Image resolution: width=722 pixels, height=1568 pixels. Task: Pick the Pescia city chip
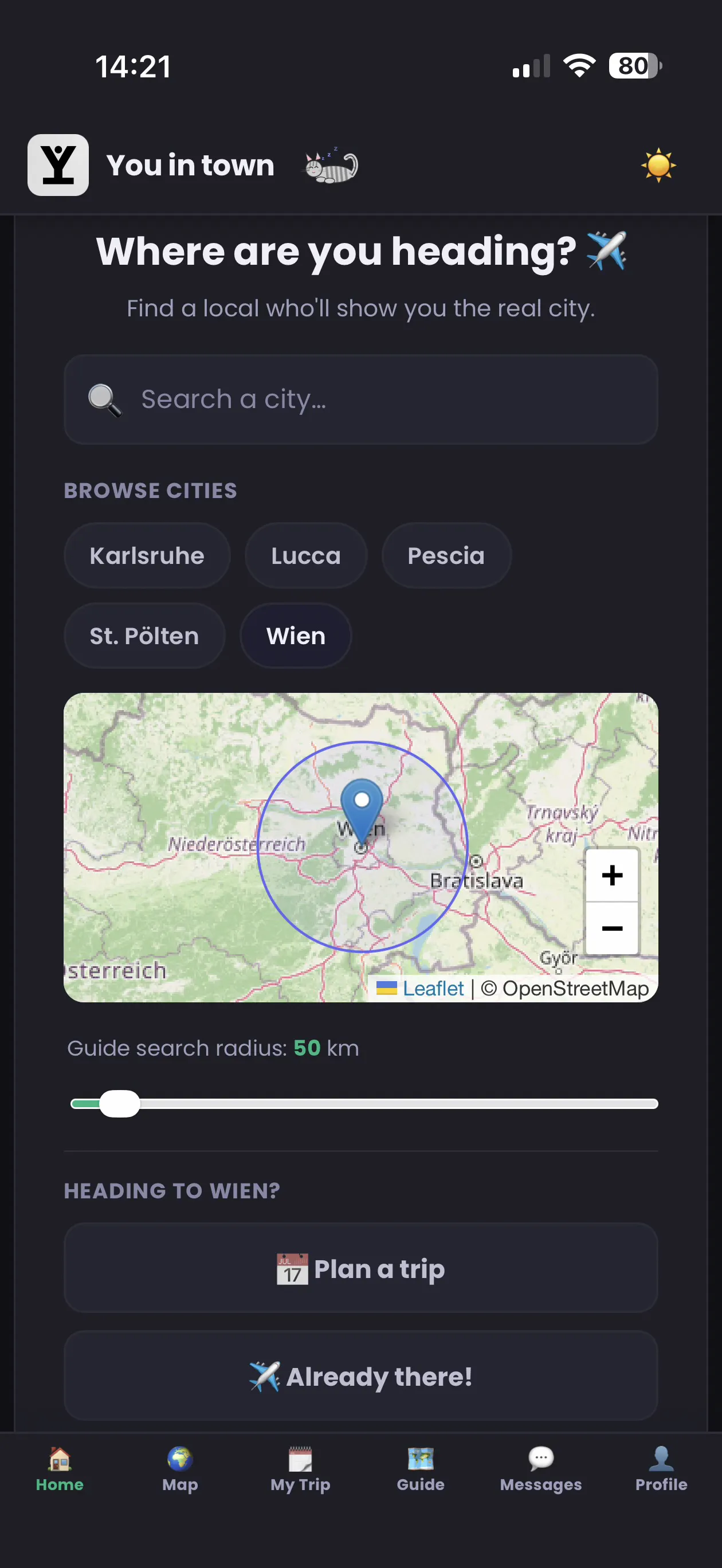pos(446,555)
